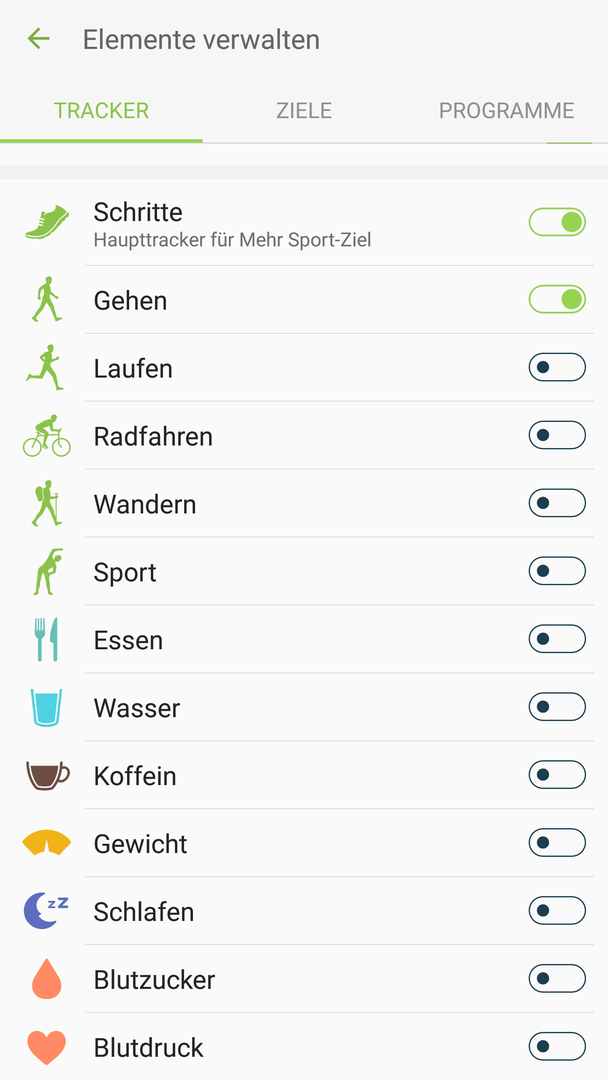Switch on the Wasser tracker
Viewport: 608px width, 1080px height.
[x=557, y=707]
